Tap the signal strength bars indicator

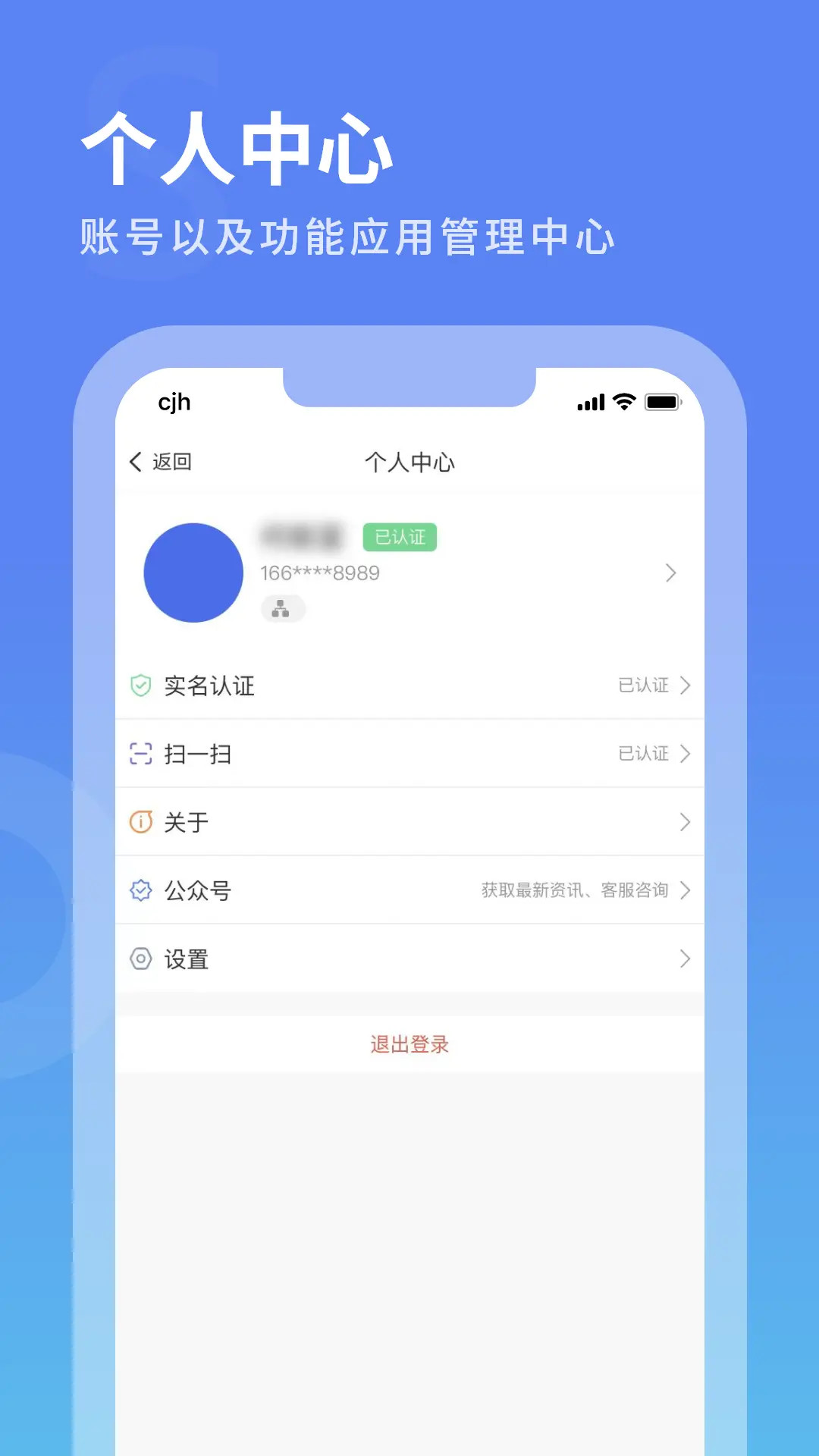coord(592,403)
